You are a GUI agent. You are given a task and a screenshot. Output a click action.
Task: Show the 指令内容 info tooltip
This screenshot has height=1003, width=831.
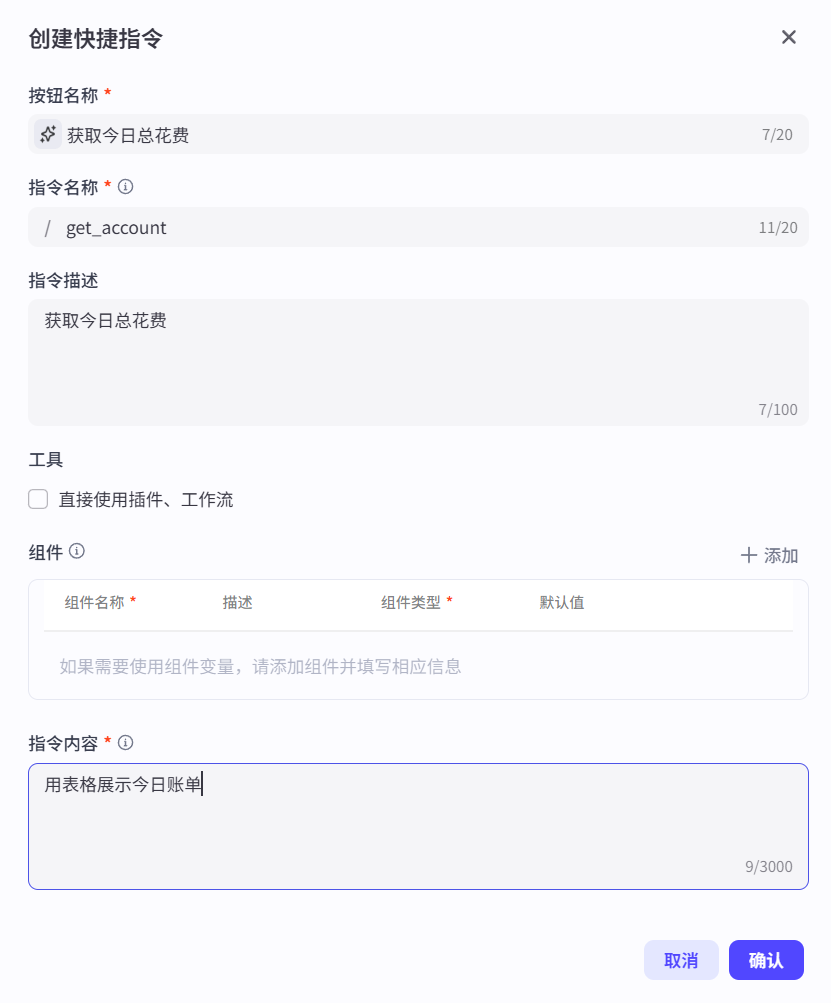[x=126, y=743]
